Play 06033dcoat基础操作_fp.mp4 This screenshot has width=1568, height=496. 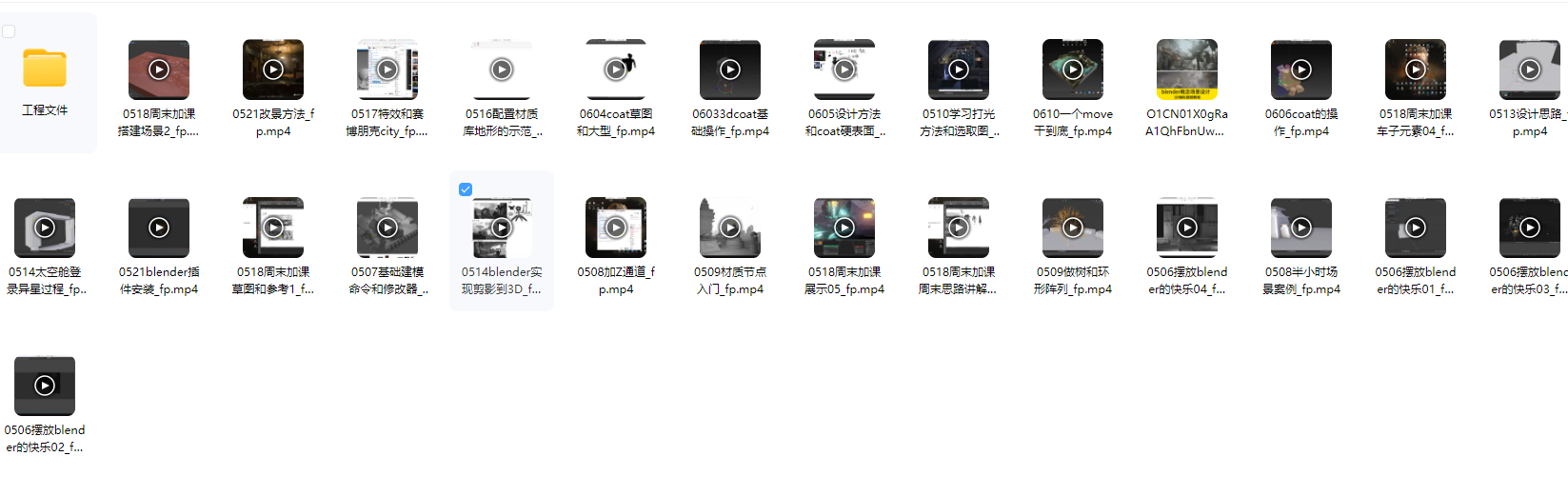click(x=730, y=69)
